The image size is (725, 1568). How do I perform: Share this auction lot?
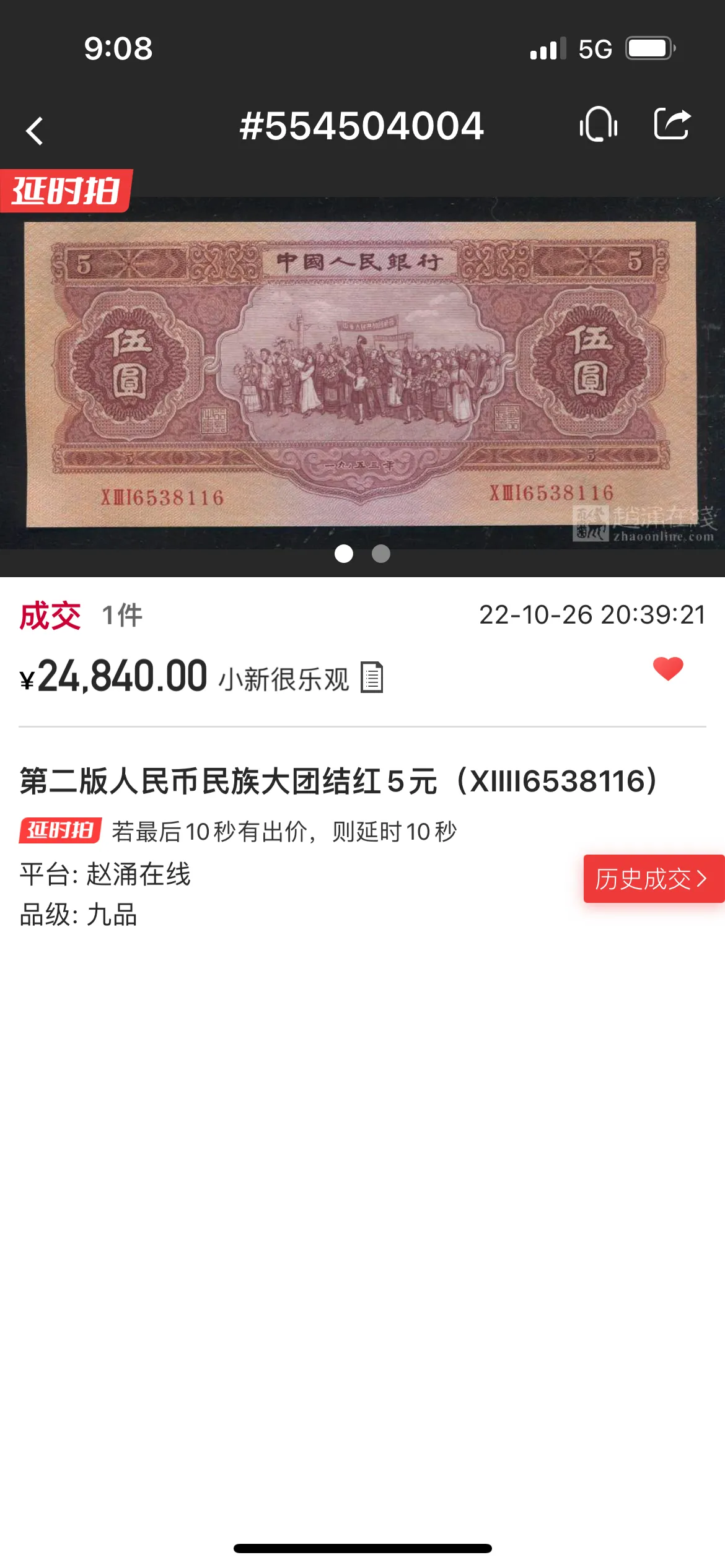(672, 124)
